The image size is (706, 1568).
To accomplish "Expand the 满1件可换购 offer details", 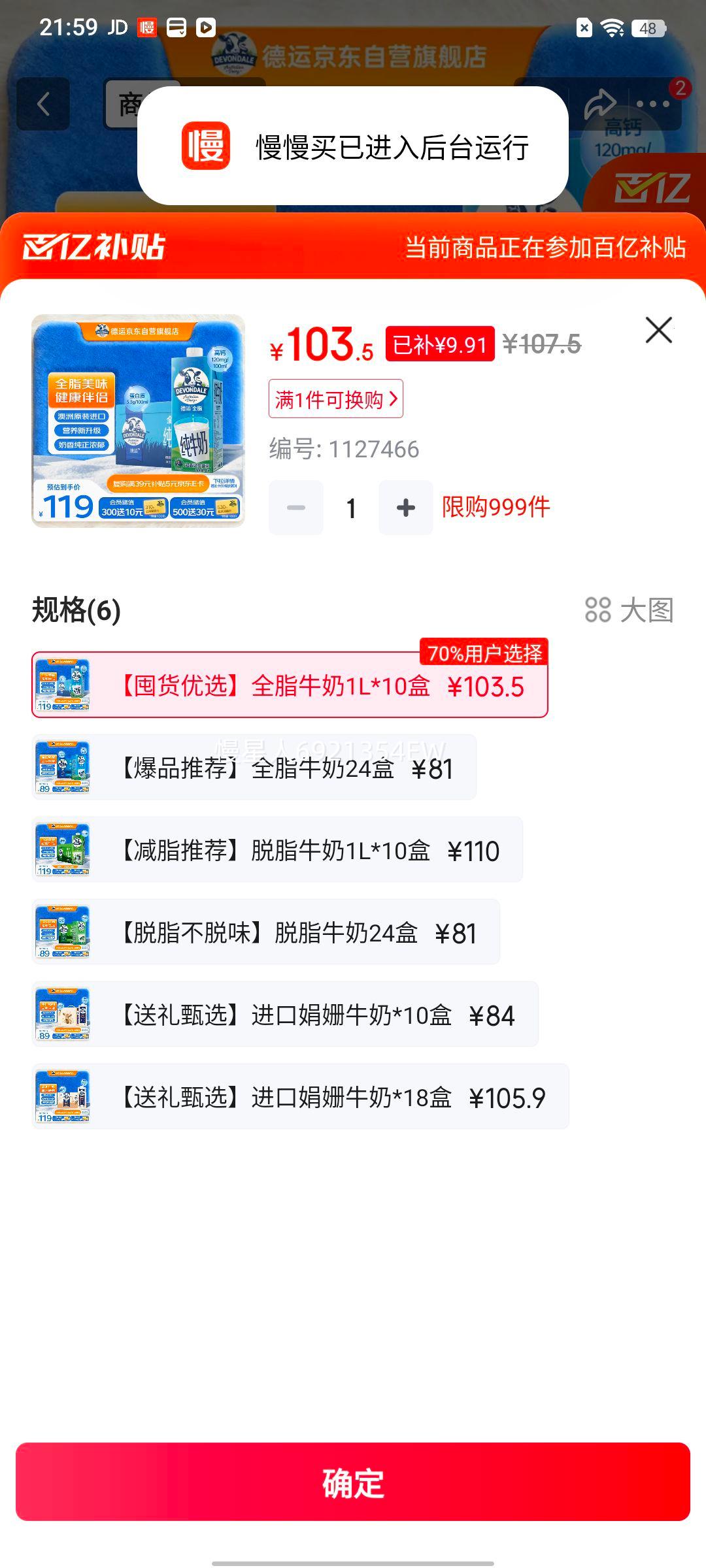I will (x=335, y=400).
